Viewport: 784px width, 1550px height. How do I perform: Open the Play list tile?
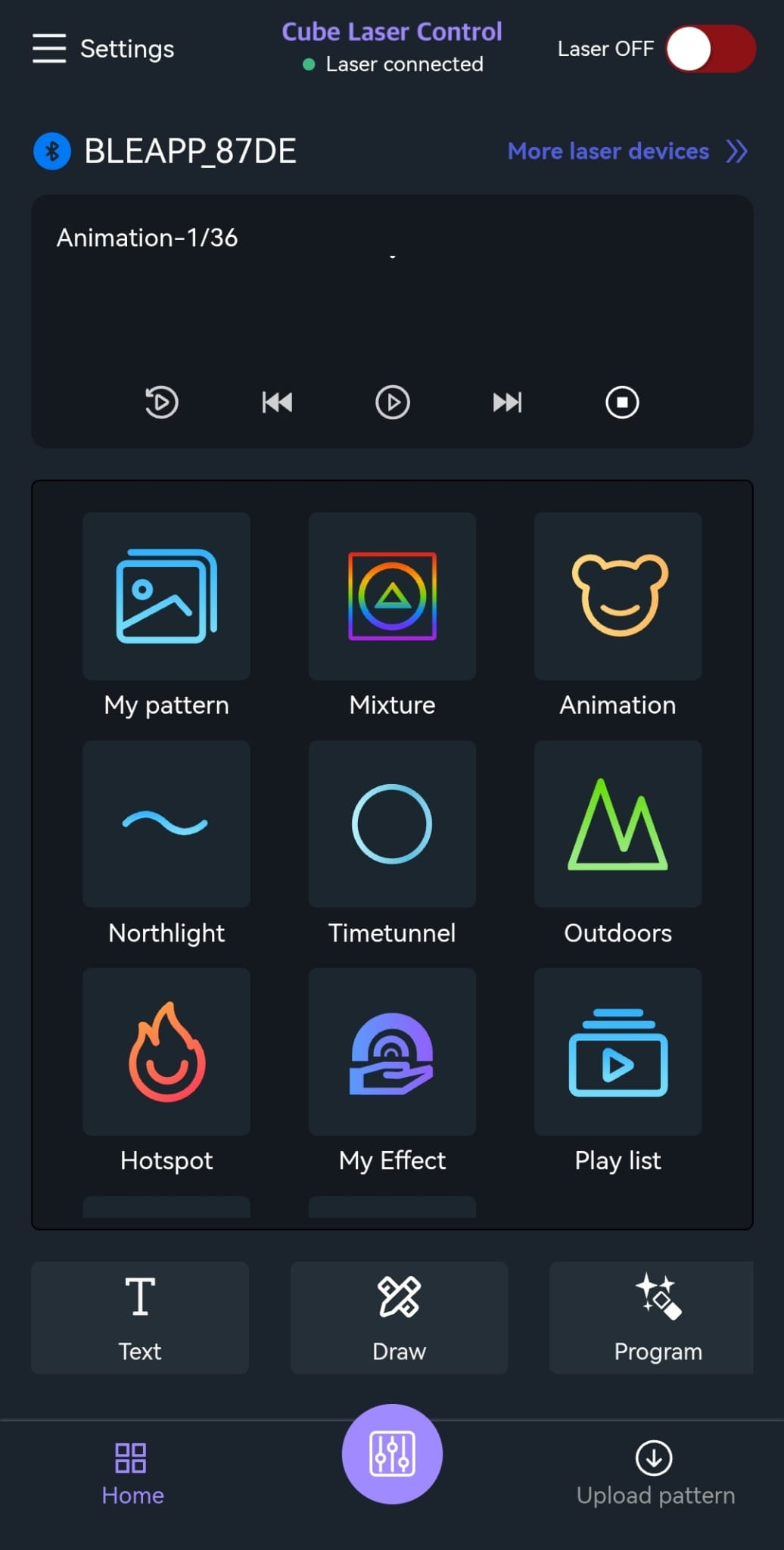click(618, 1052)
